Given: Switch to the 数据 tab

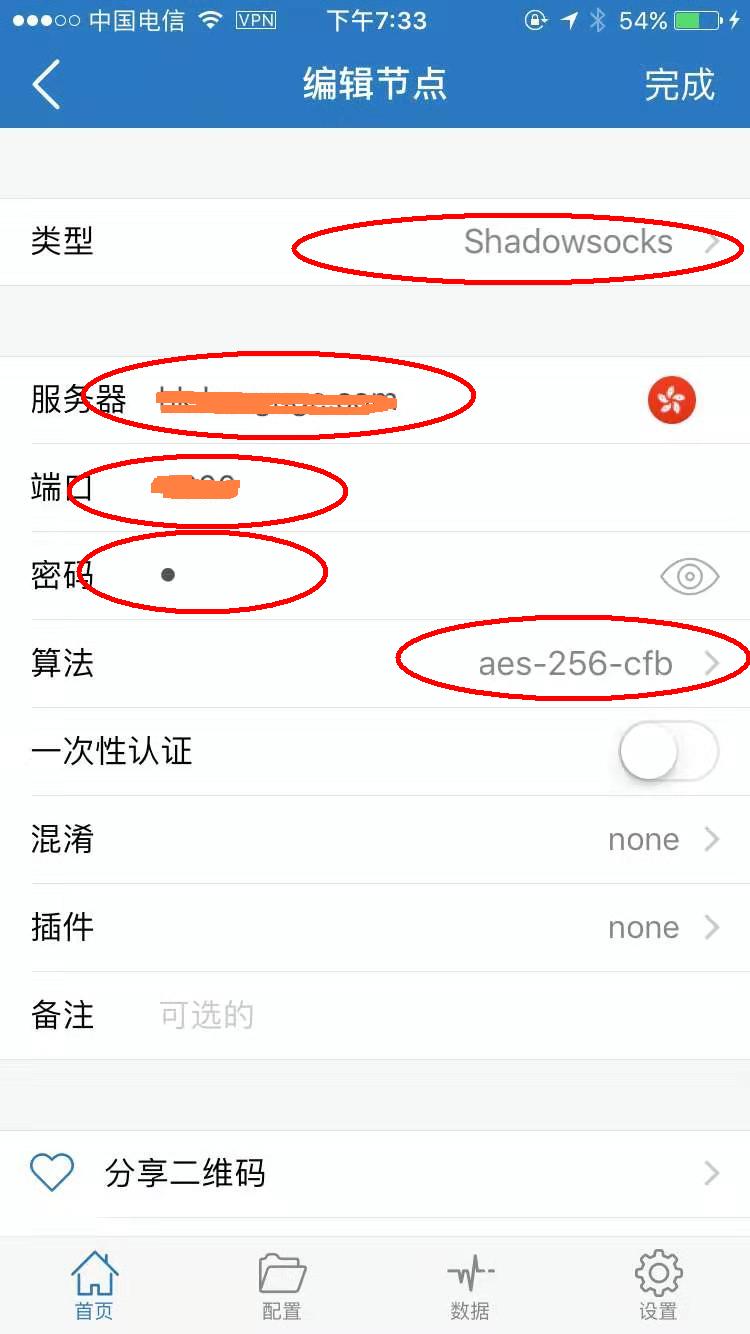Looking at the screenshot, I should point(470,1287).
